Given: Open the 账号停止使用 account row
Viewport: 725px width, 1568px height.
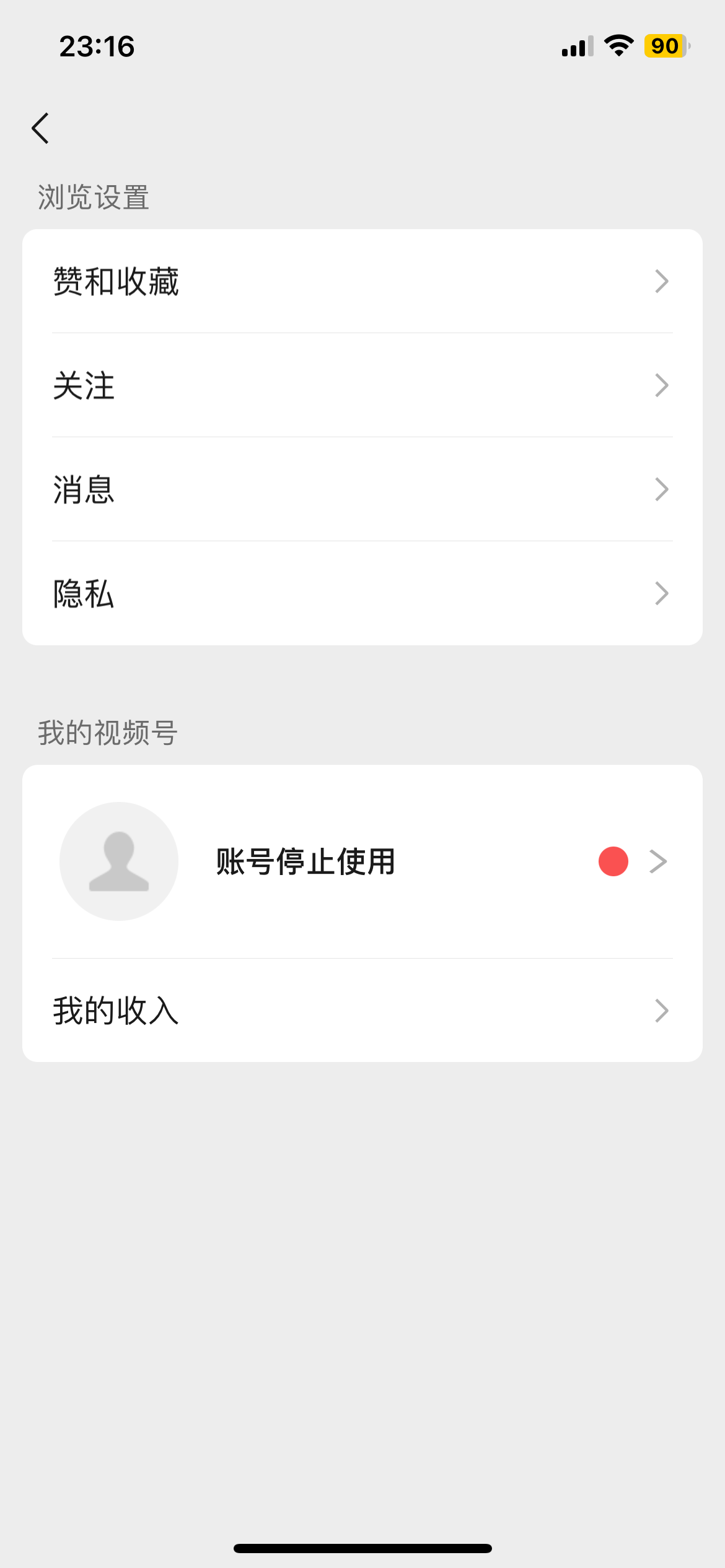Looking at the screenshot, I should click(362, 861).
